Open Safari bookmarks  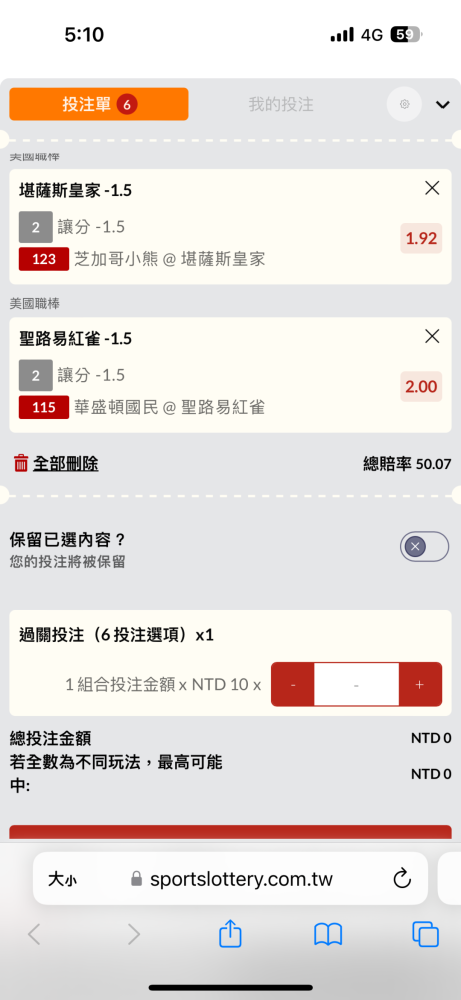pos(328,935)
